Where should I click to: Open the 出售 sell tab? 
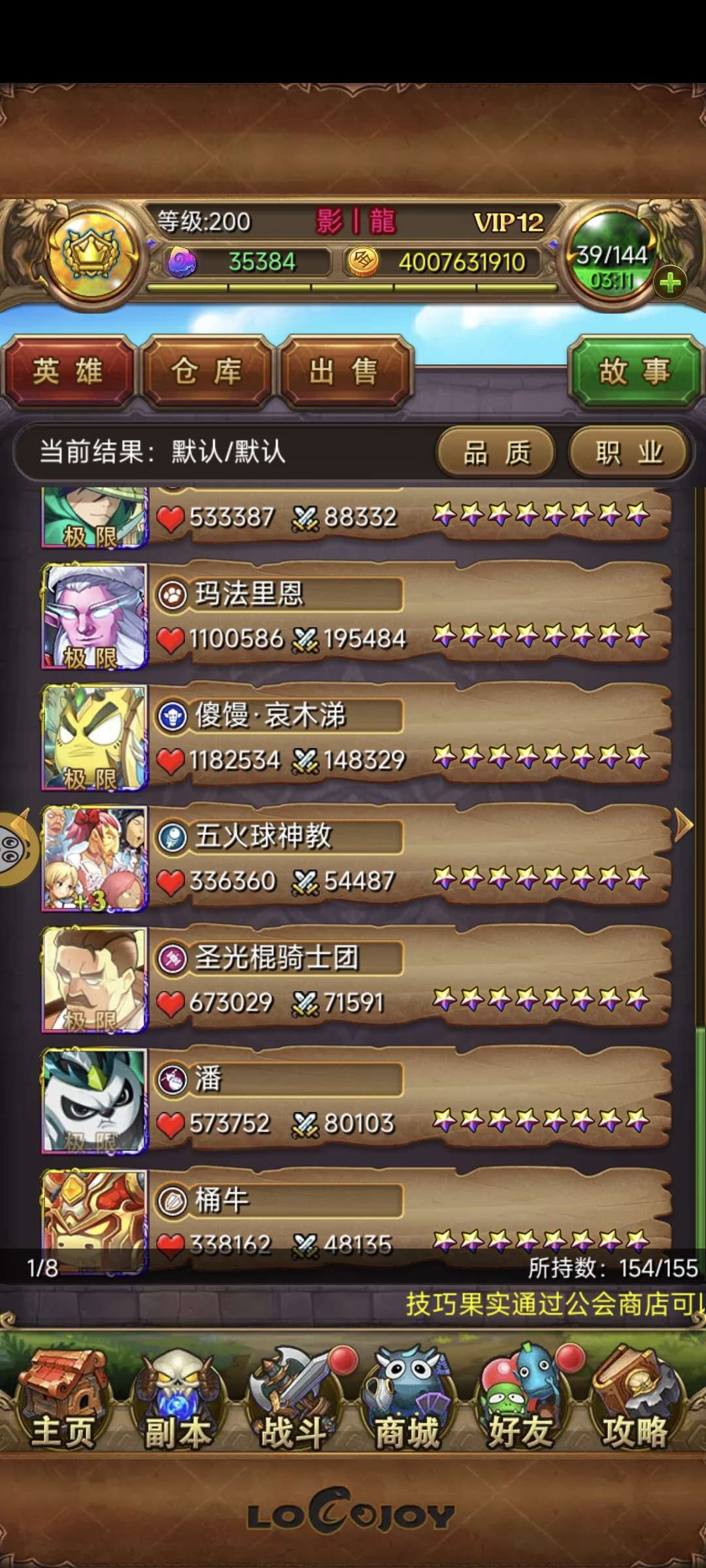point(344,372)
